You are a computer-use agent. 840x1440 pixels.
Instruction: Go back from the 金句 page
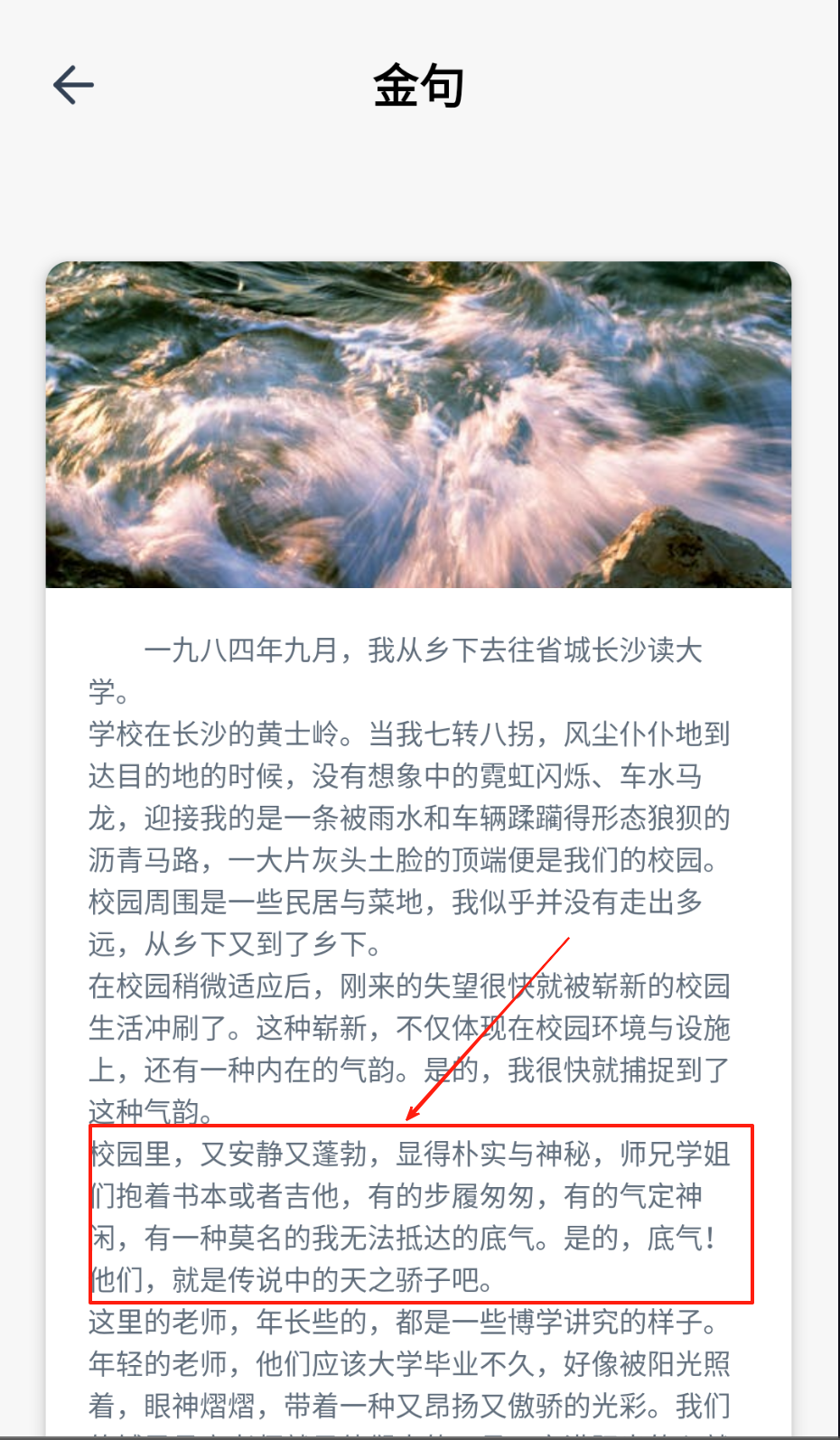pyautogui.click(x=73, y=86)
